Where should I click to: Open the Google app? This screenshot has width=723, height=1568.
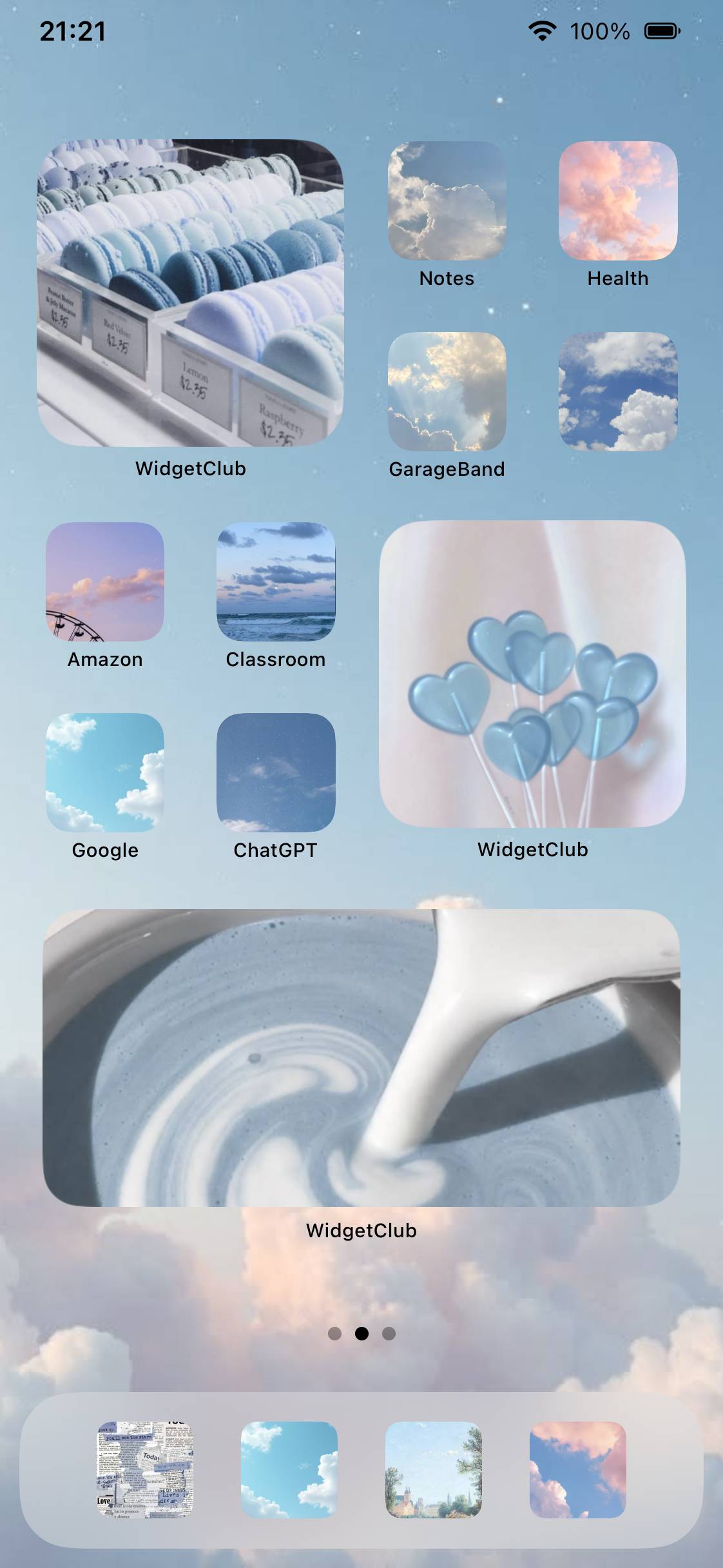[x=105, y=772]
